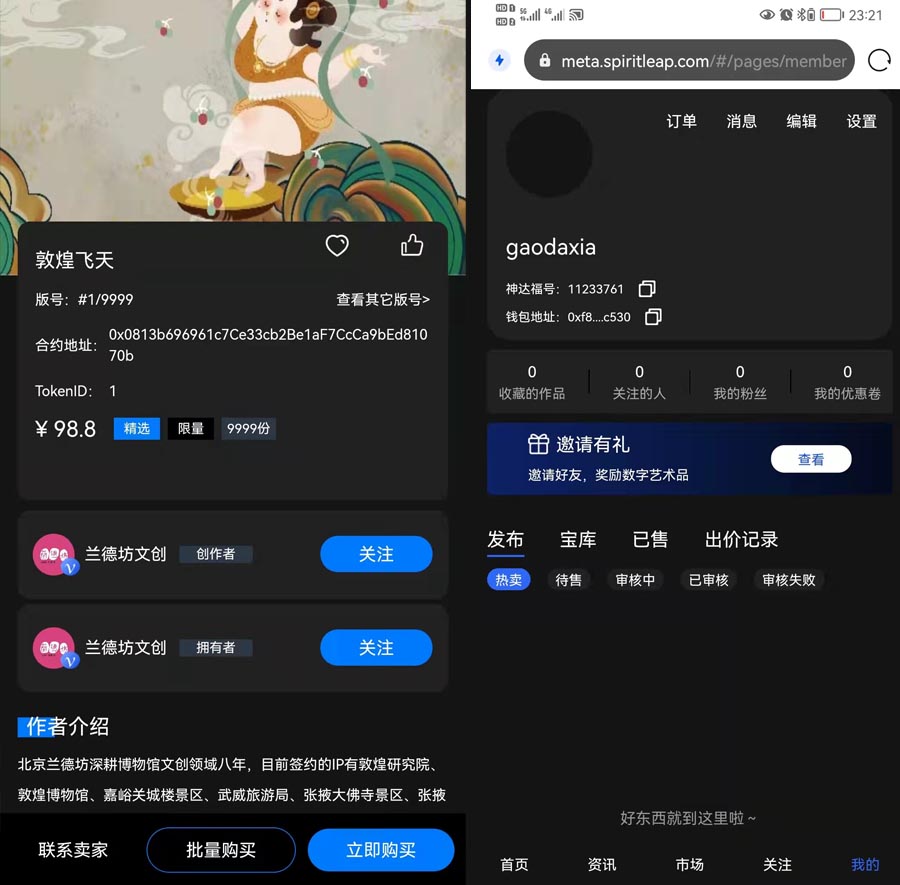Copy the 神达福号 number

(647, 289)
